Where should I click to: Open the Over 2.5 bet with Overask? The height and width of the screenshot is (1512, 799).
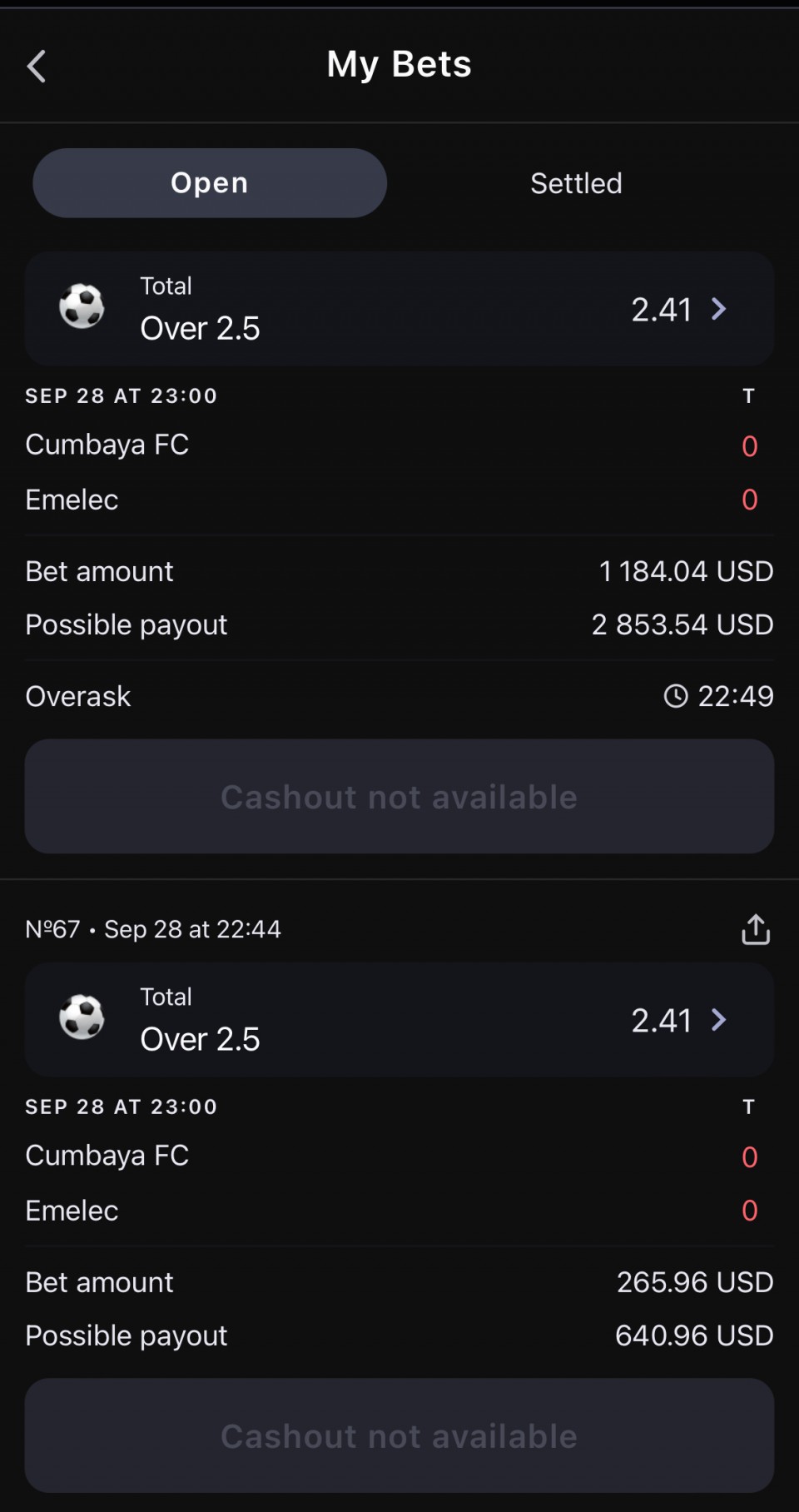(x=399, y=309)
